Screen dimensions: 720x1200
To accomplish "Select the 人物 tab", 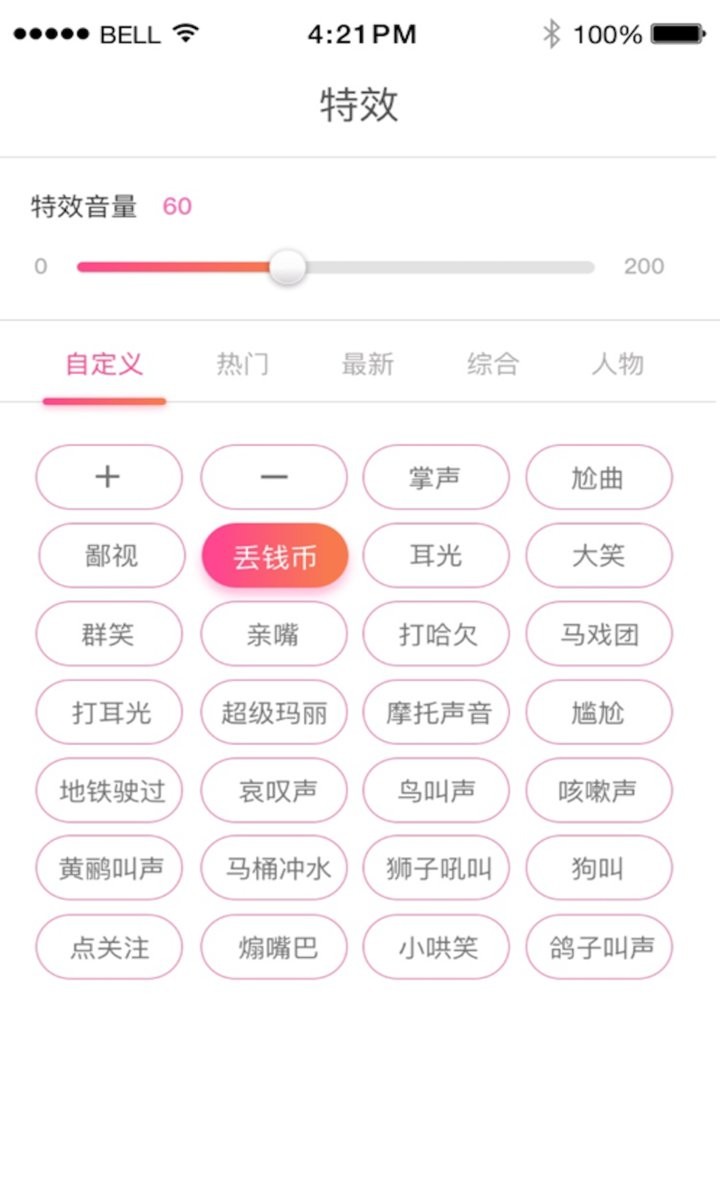I will tap(617, 364).
